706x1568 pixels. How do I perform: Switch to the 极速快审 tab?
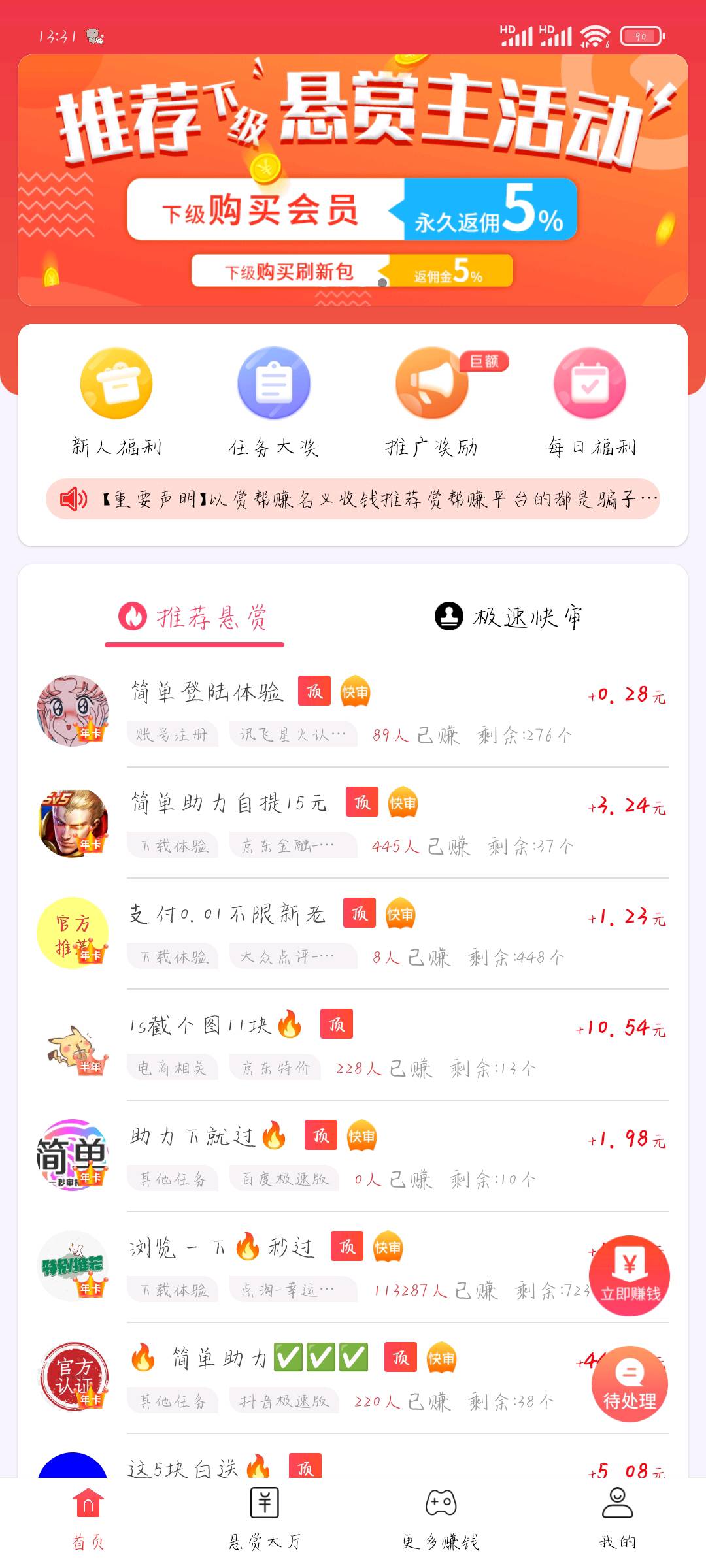coord(510,617)
